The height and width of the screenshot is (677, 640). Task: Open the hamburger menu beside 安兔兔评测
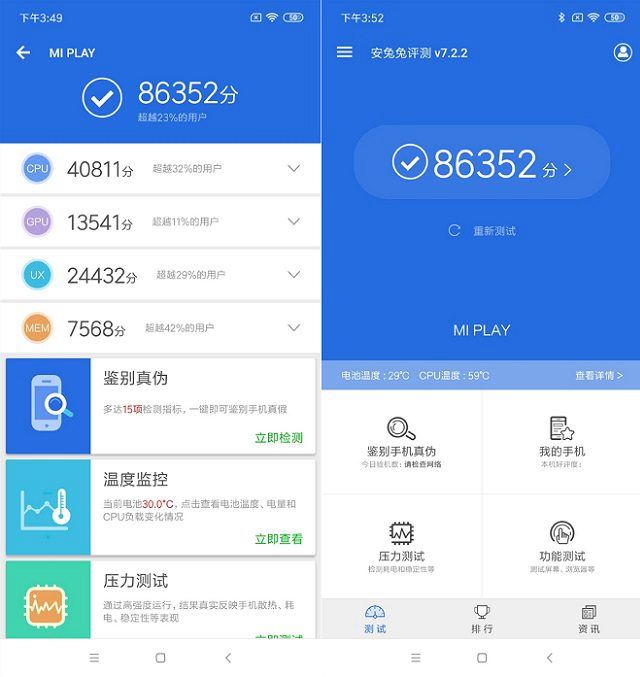(344, 52)
